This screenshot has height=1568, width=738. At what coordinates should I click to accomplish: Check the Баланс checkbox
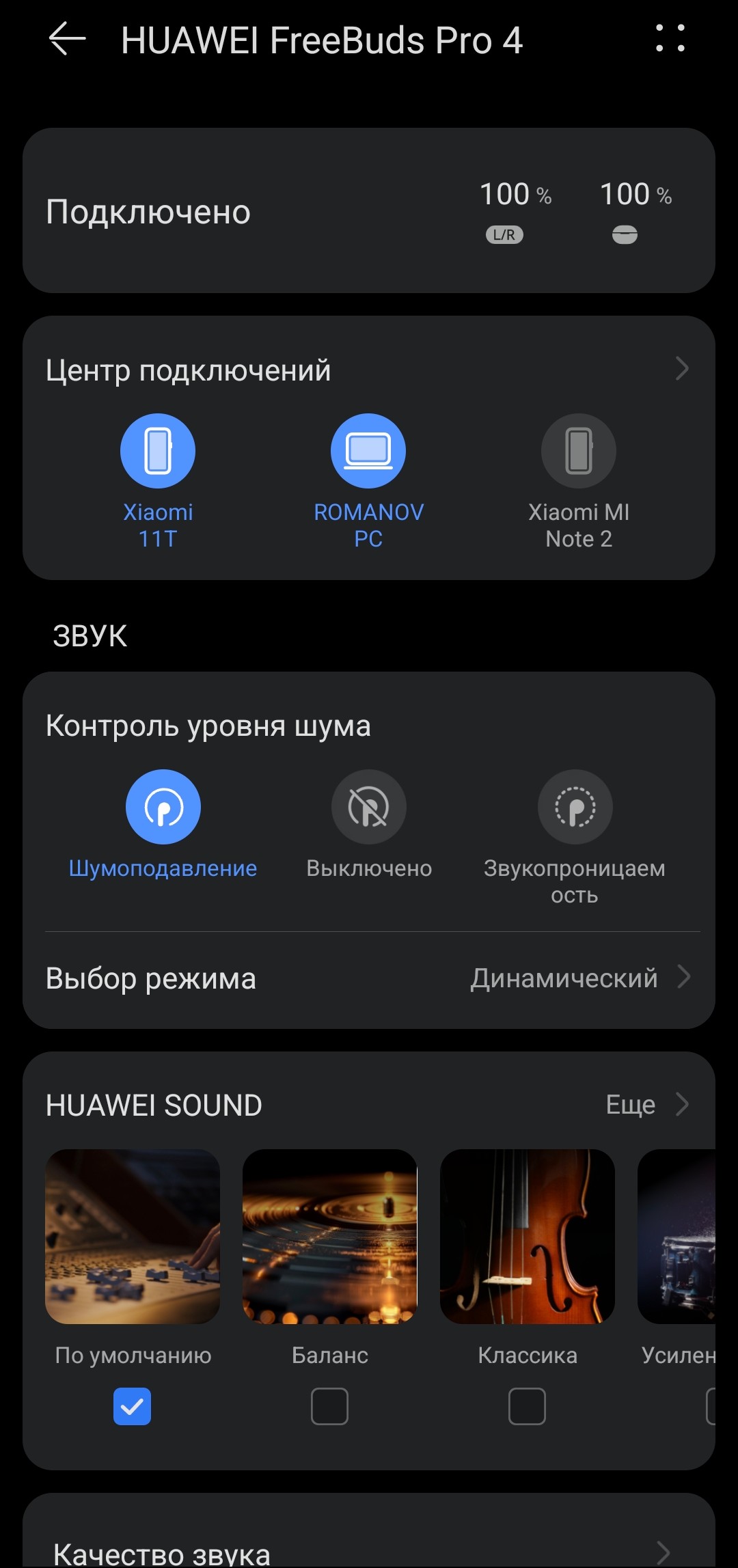click(x=329, y=1406)
